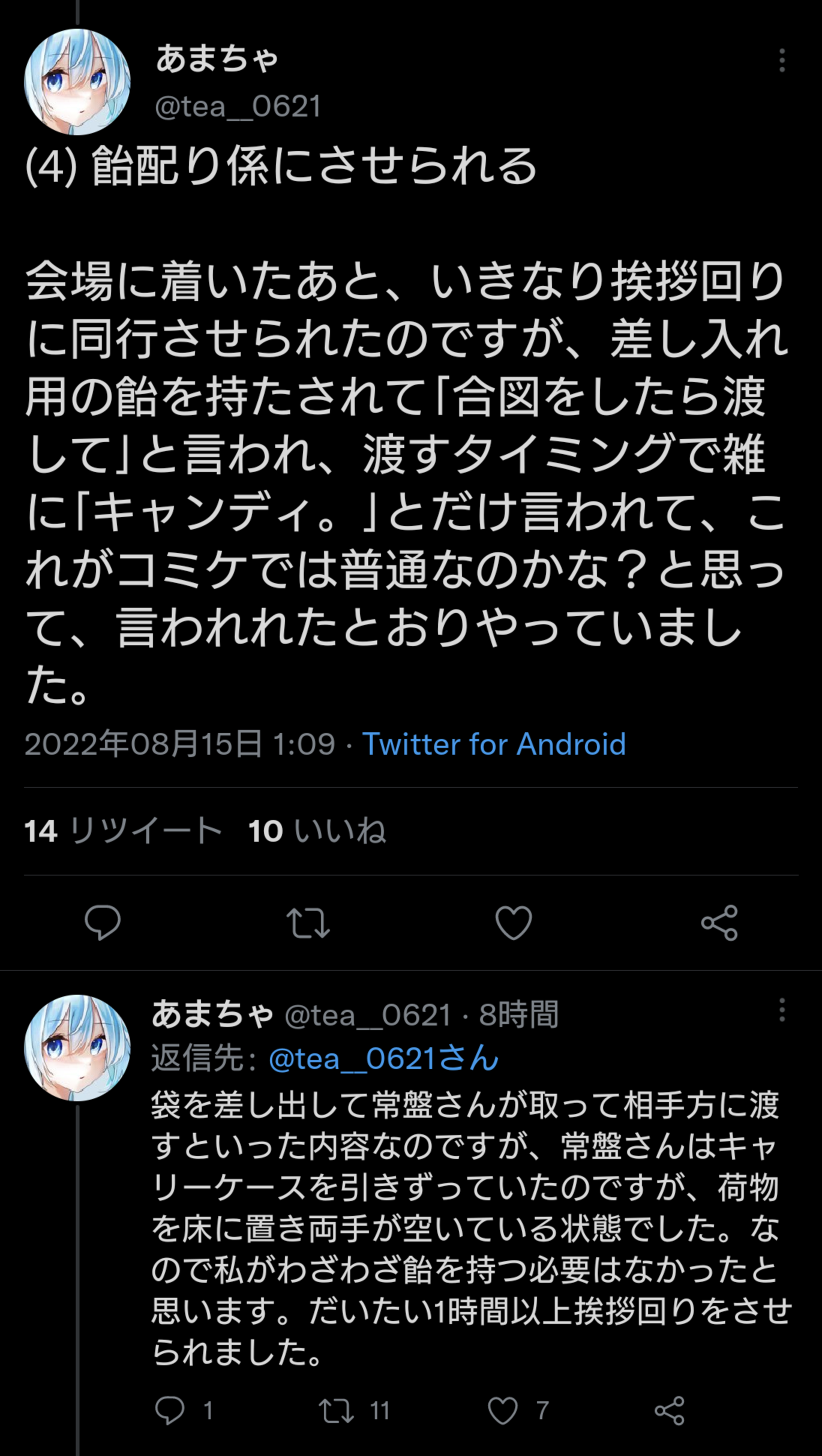Share the reply tweet

coord(670,1411)
